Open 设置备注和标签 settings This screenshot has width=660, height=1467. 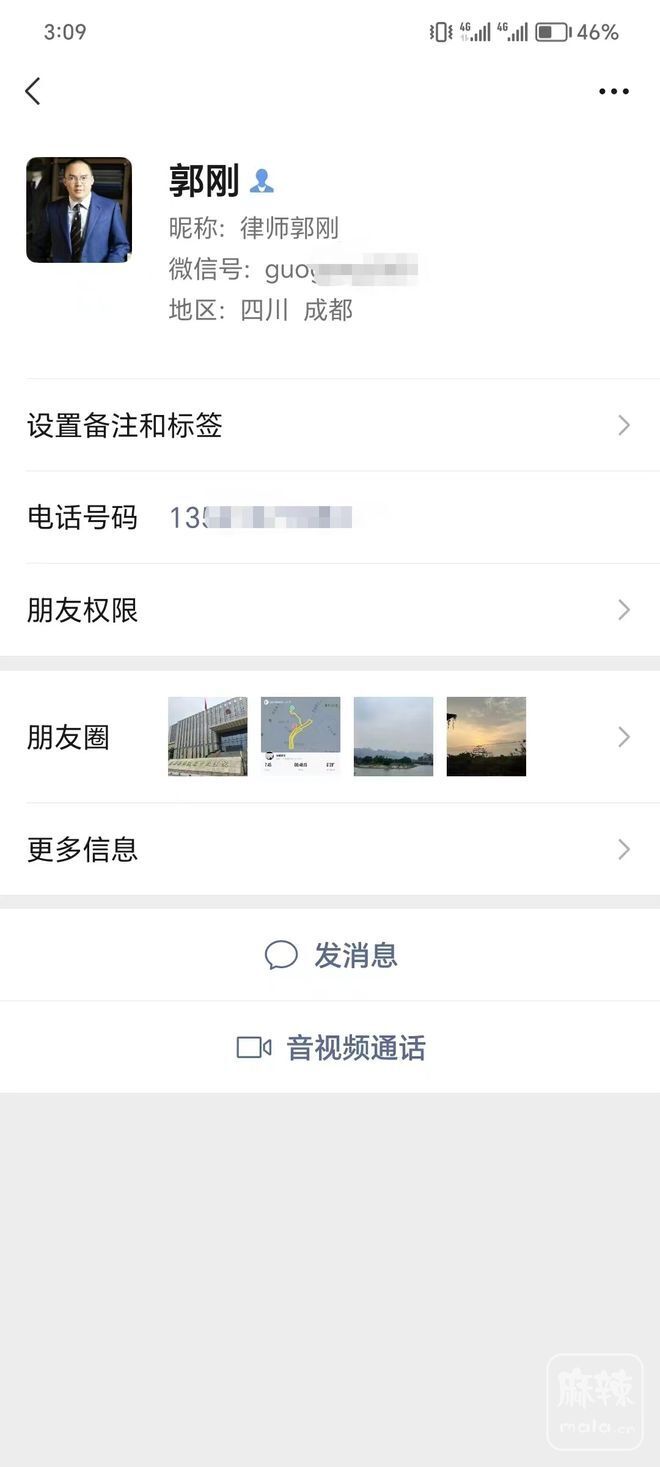pos(330,425)
